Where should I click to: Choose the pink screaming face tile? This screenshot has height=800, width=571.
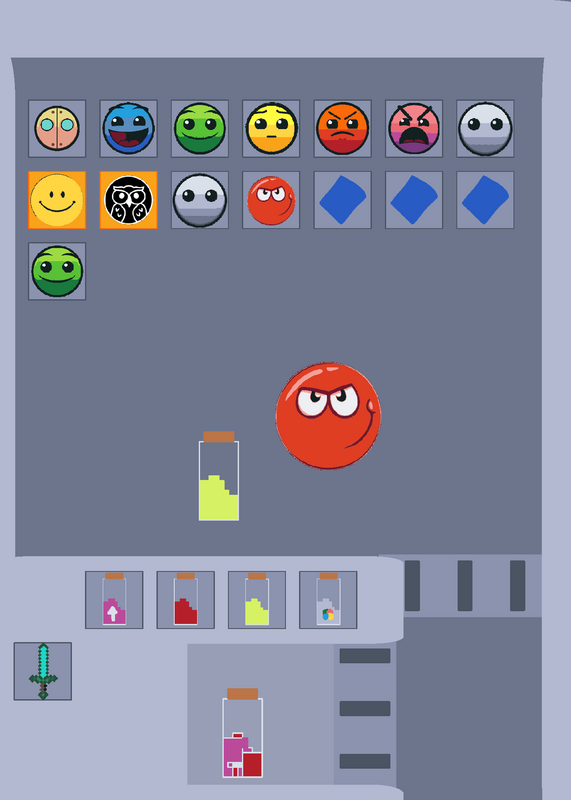point(414,129)
